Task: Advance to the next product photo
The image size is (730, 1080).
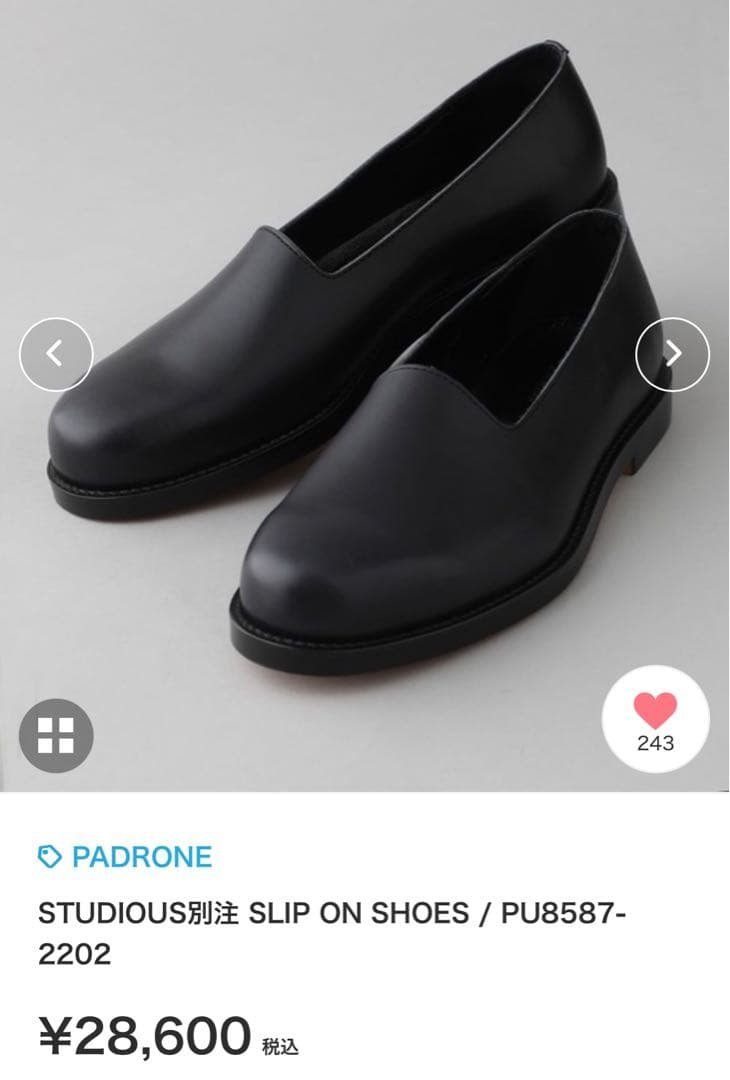Action: click(672, 354)
